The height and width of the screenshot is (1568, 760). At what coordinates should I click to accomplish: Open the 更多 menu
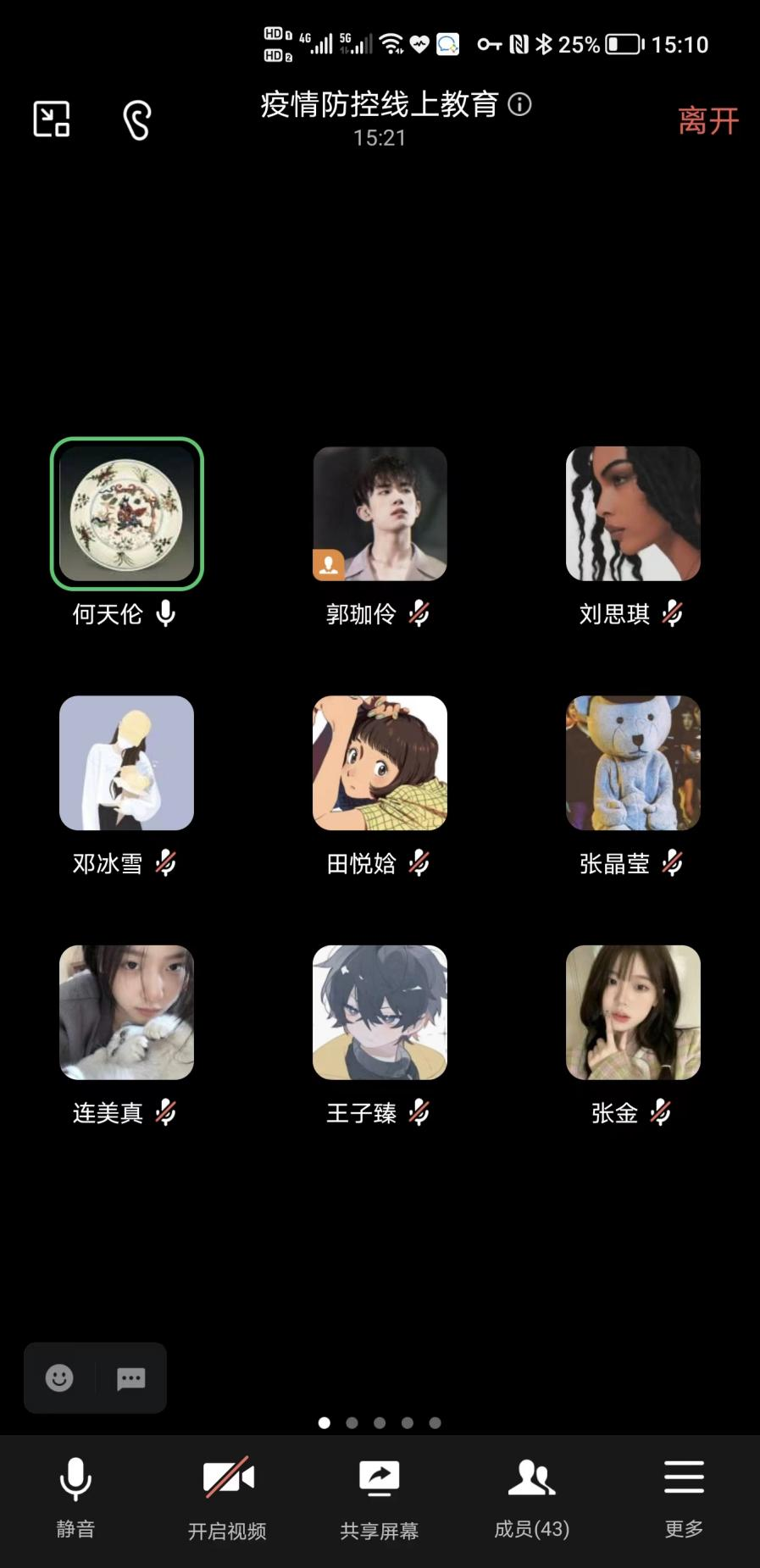click(x=684, y=1496)
